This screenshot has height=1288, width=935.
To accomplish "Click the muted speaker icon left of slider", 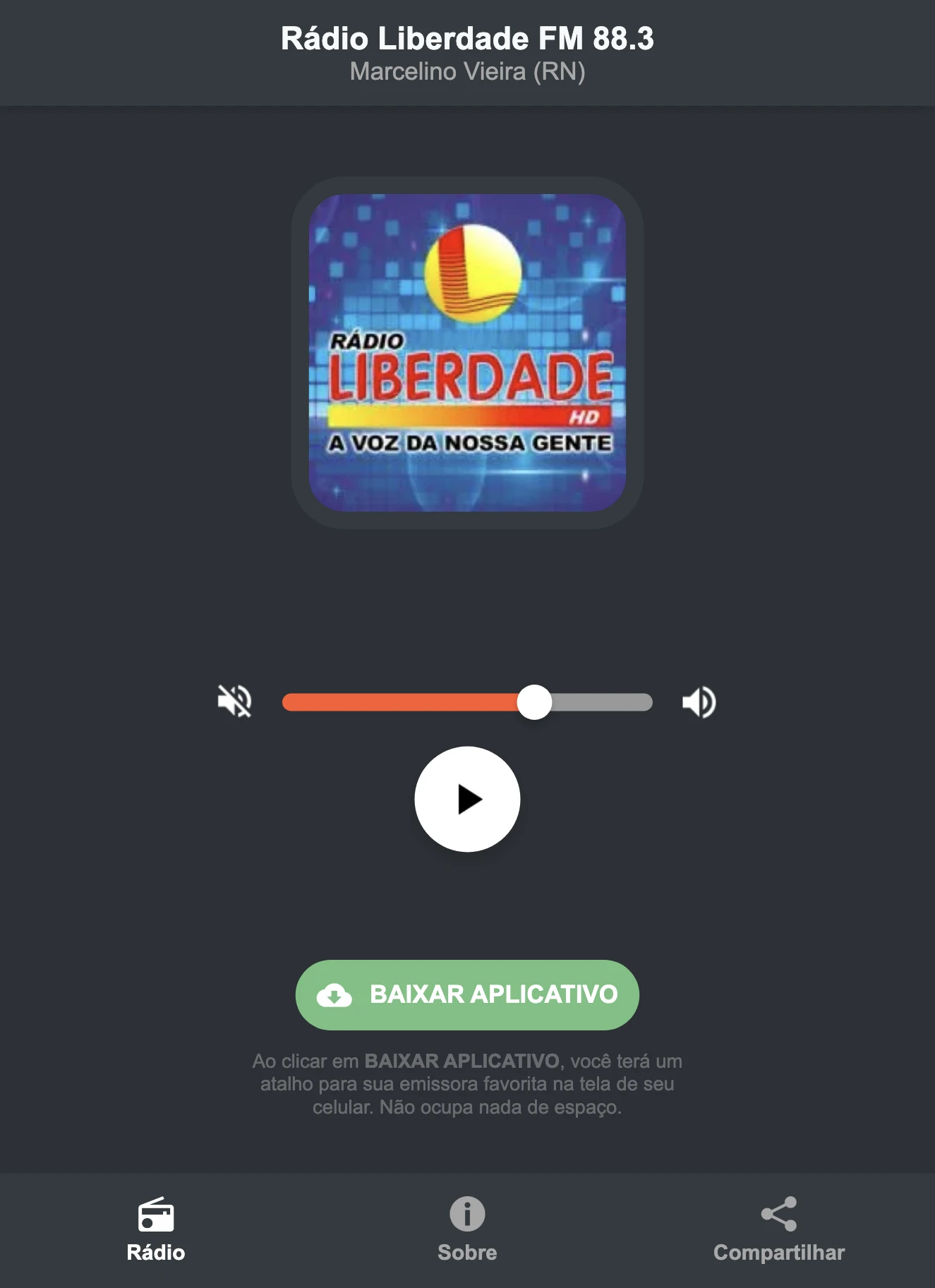I will pos(236,701).
